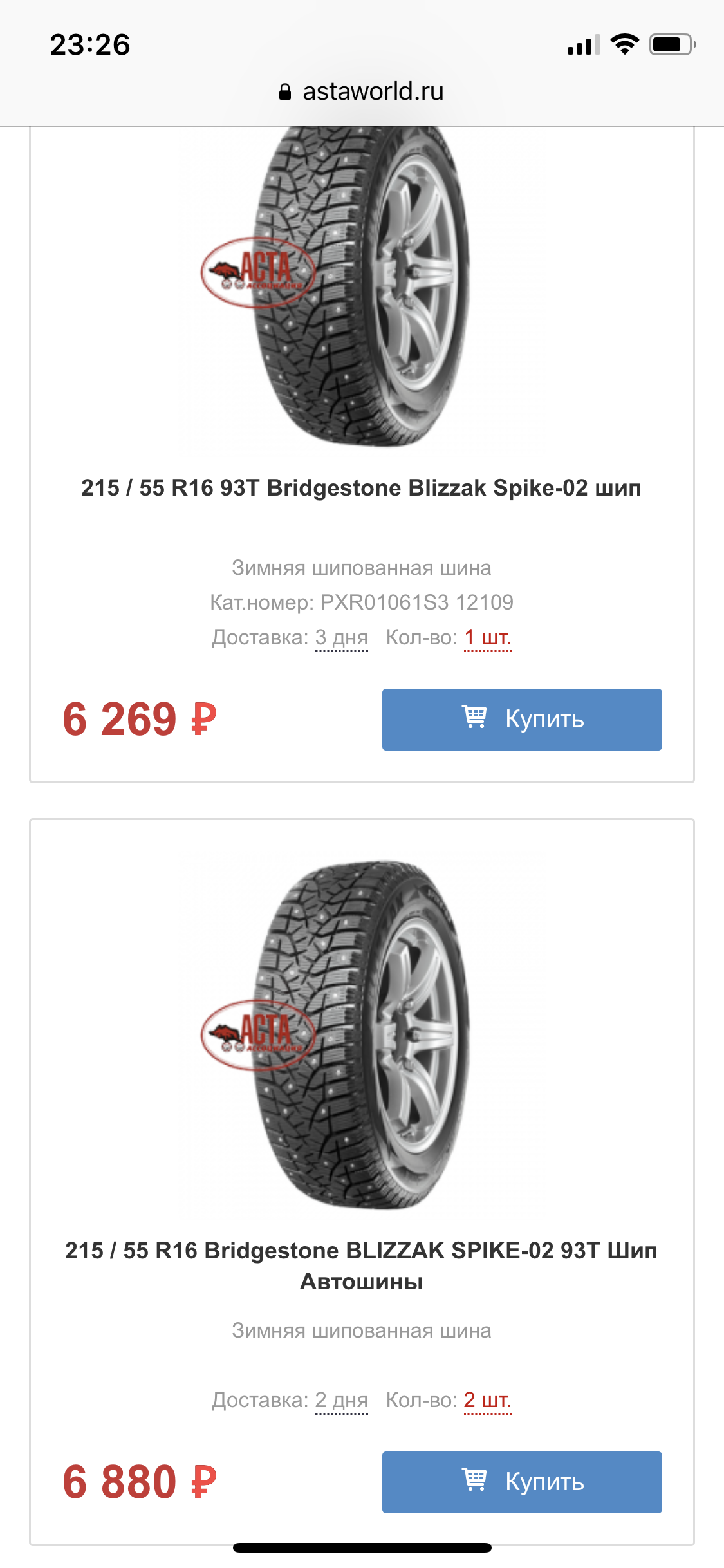Open the BLIZZAK SPIKE-02 93T Шип Автошины product
This screenshot has height=1568, width=724.
(361, 1265)
